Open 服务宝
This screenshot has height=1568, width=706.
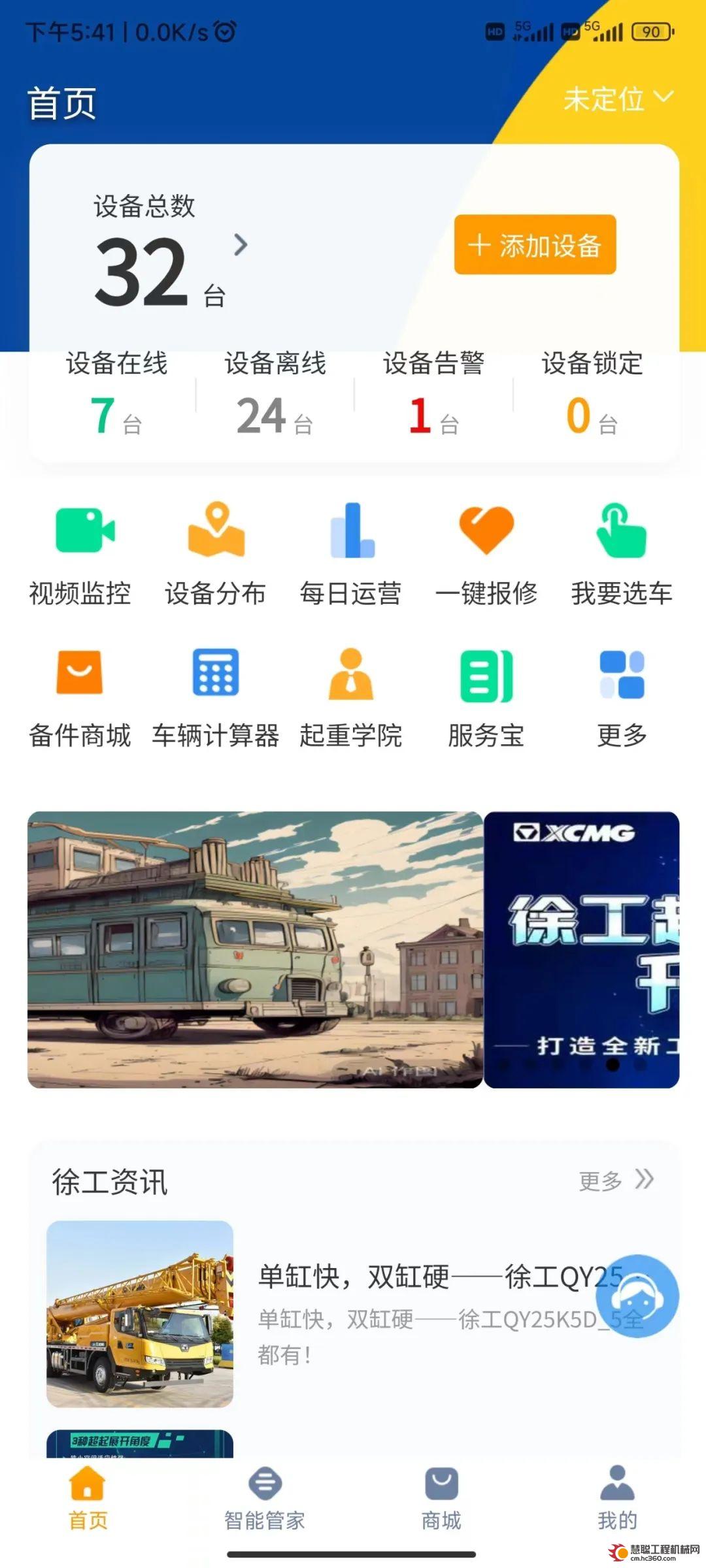[x=486, y=698]
